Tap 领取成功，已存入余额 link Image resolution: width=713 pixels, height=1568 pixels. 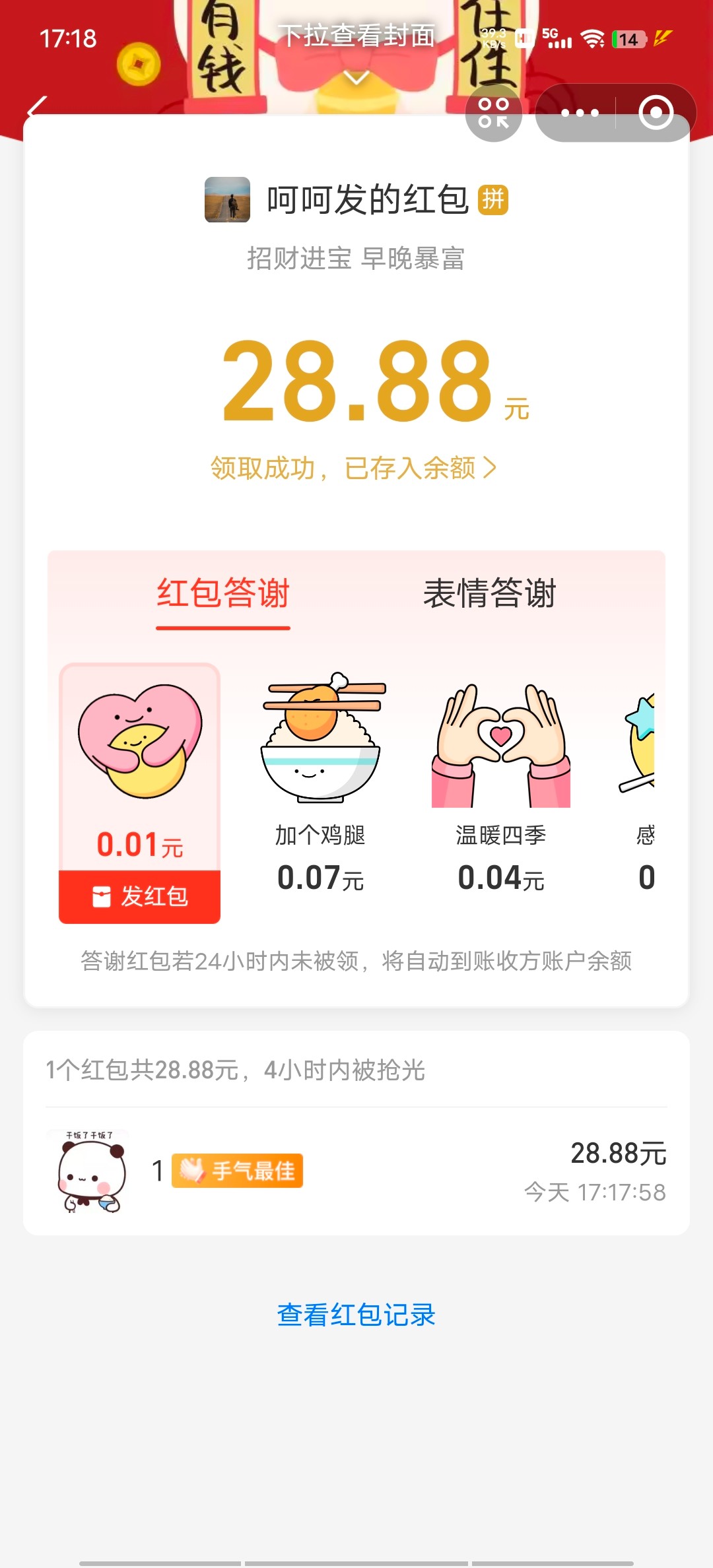tap(353, 468)
